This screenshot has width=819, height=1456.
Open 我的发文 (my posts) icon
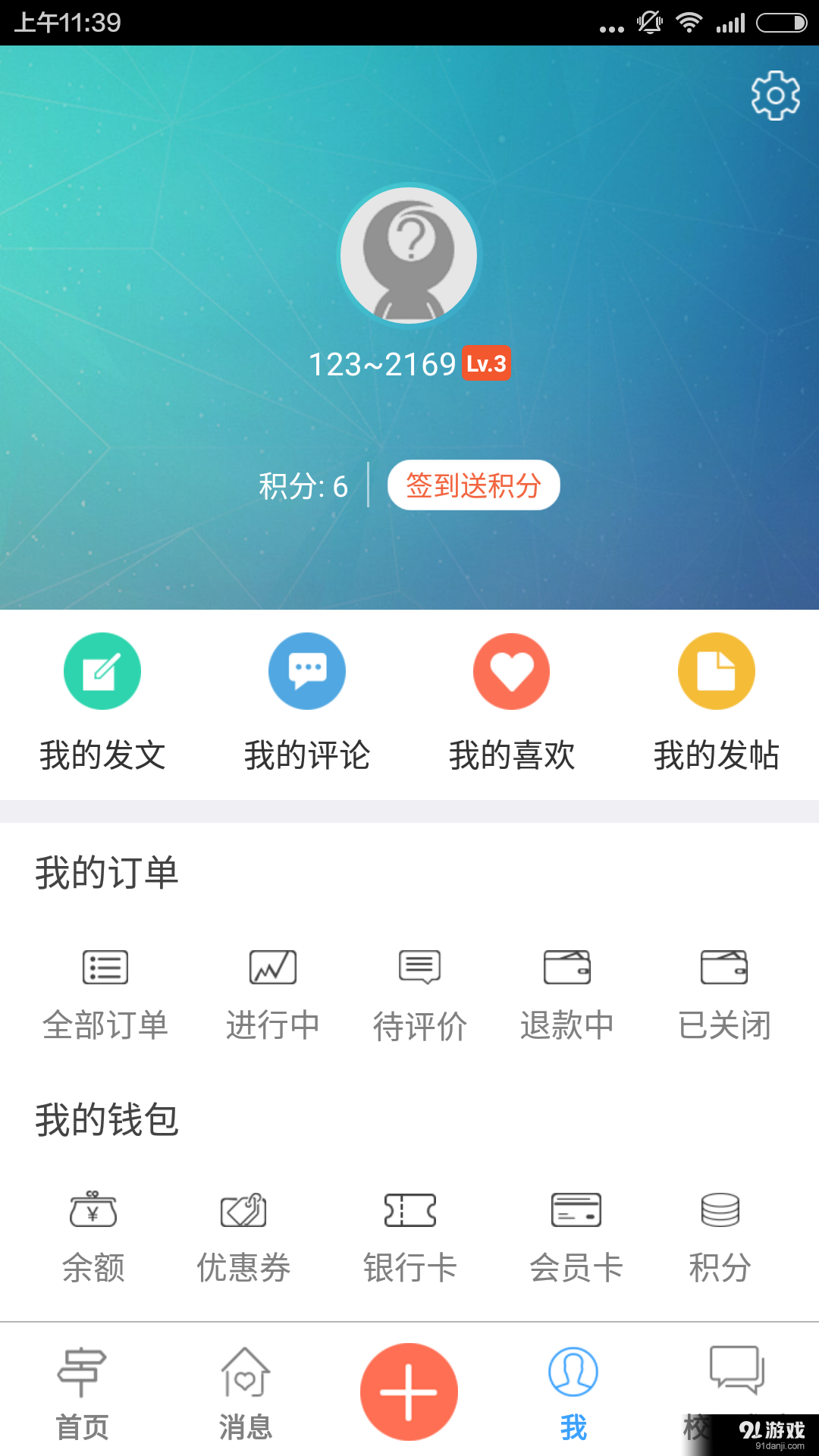tap(102, 671)
